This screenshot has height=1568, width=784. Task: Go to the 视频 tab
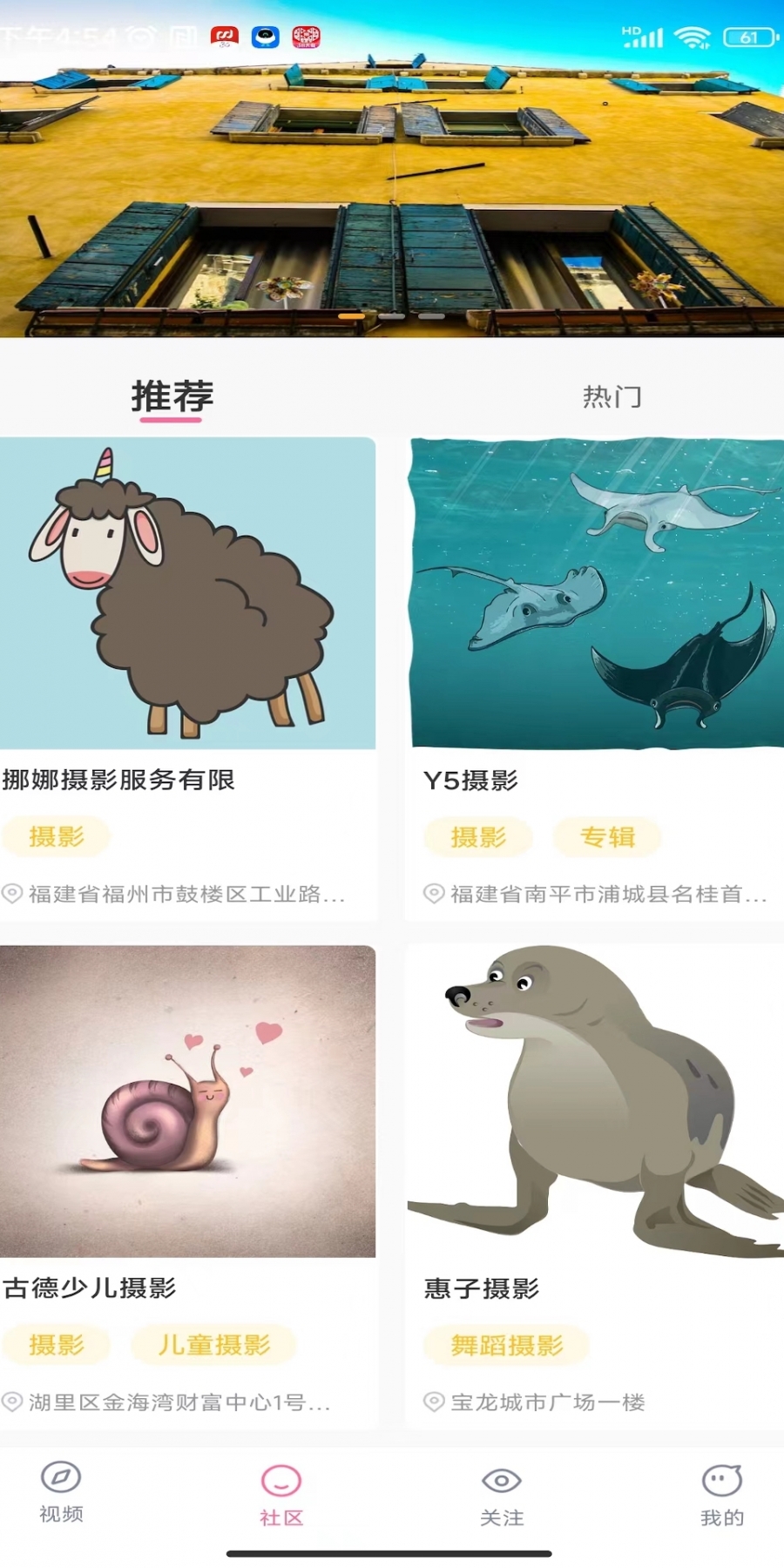(61, 1492)
